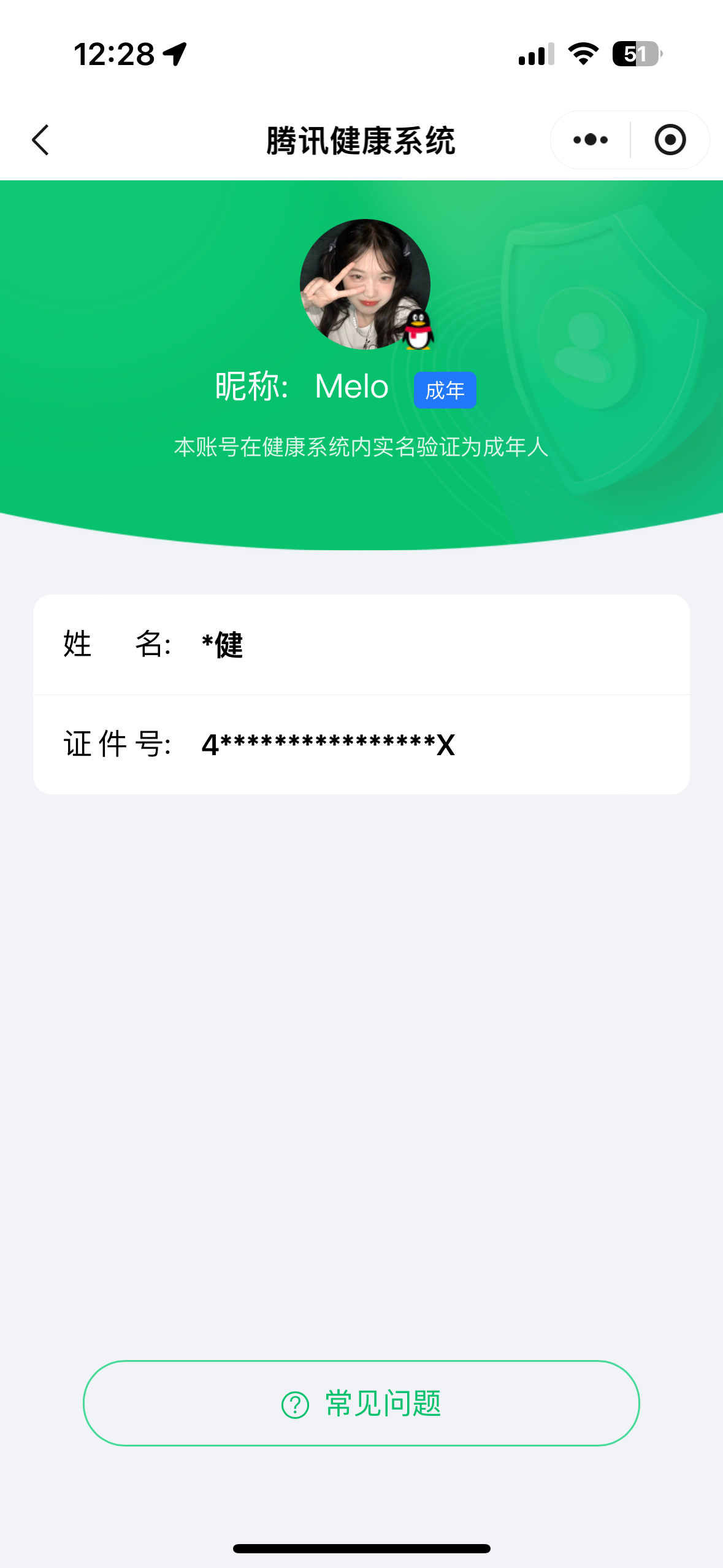
Task: Open the 常见问题 FAQ button
Action: pyautogui.click(x=361, y=1403)
